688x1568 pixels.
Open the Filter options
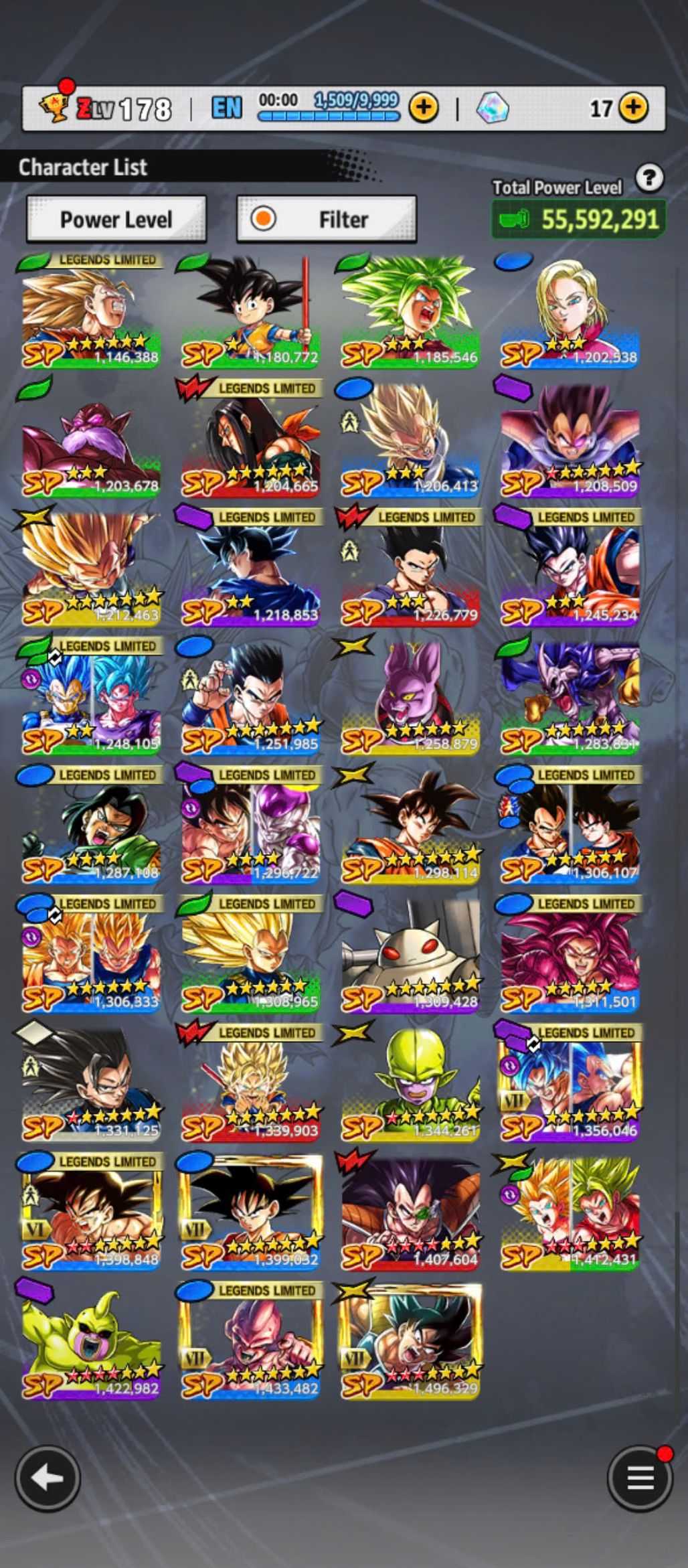coord(327,219)
